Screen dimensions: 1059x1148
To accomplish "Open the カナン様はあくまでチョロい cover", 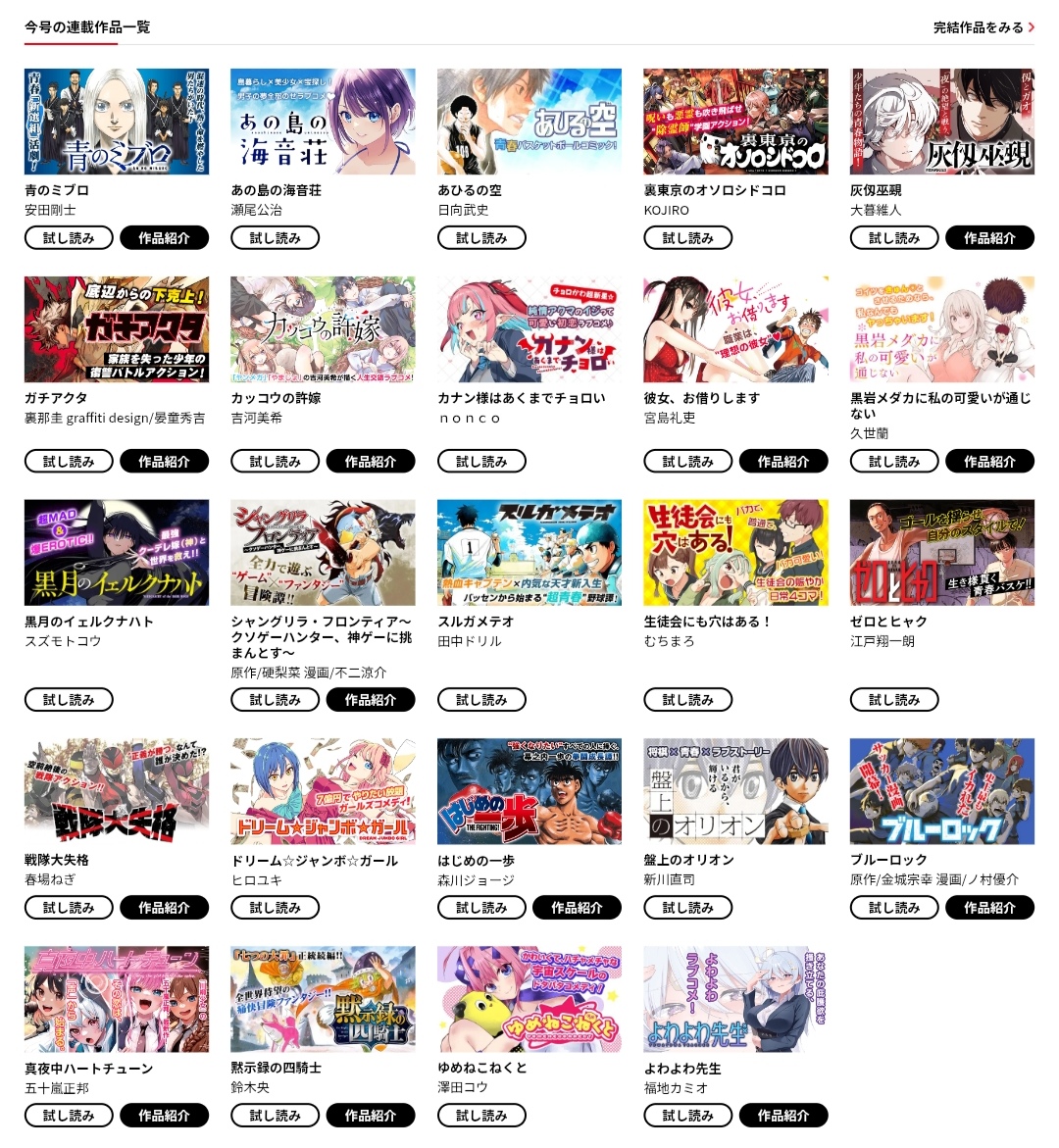I will click(x=529, y=329).
